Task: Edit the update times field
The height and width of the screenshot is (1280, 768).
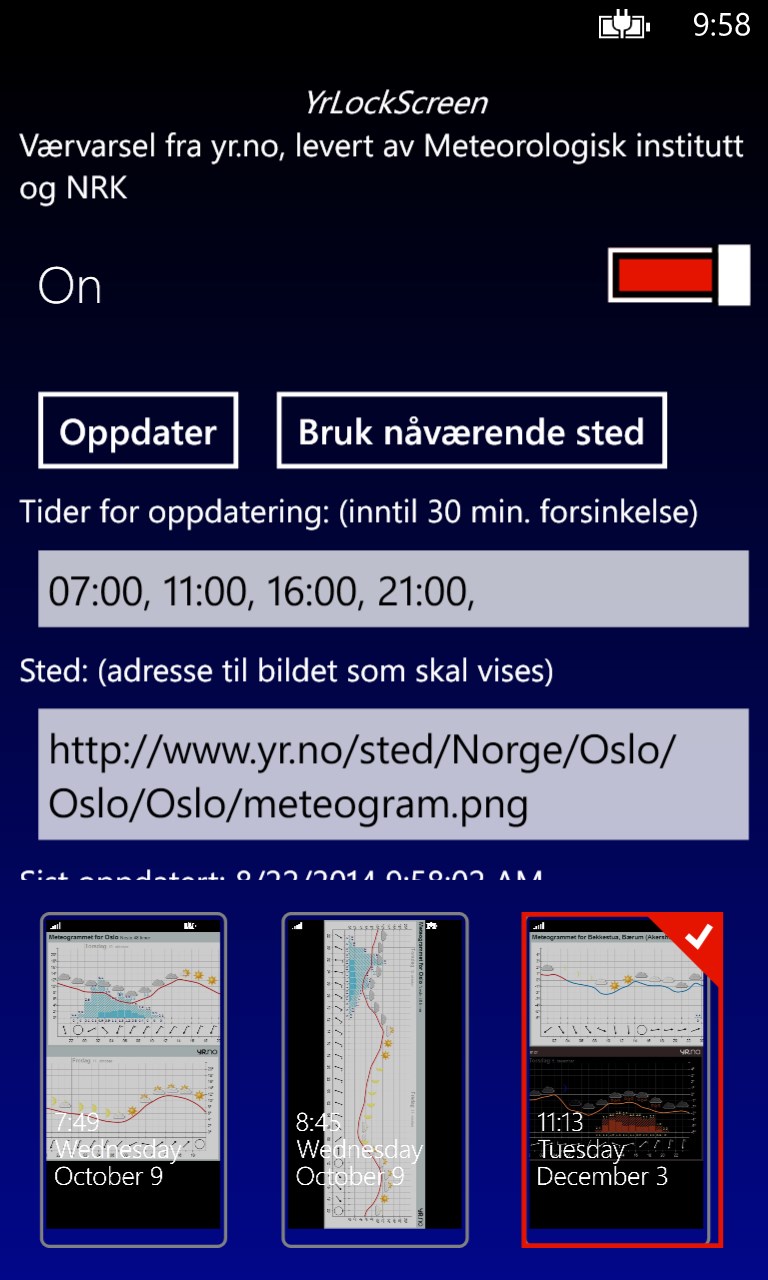Action: pos(393,589)
